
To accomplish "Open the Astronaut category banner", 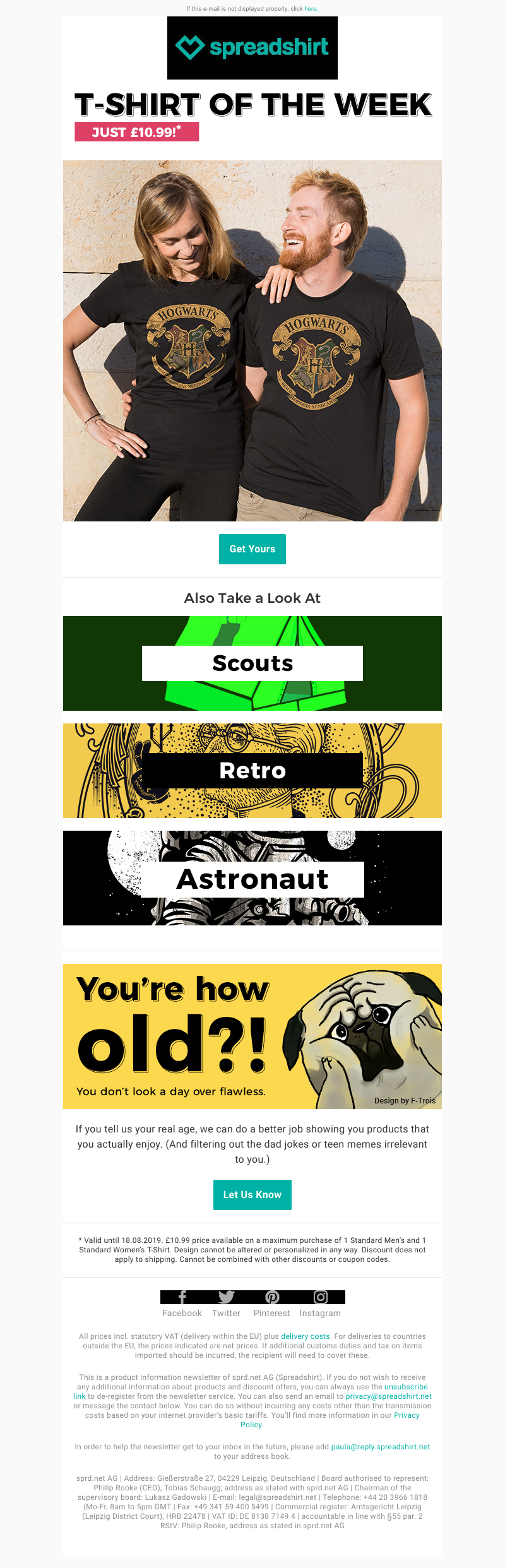I will pyautogui.click(x=252, y=879).
